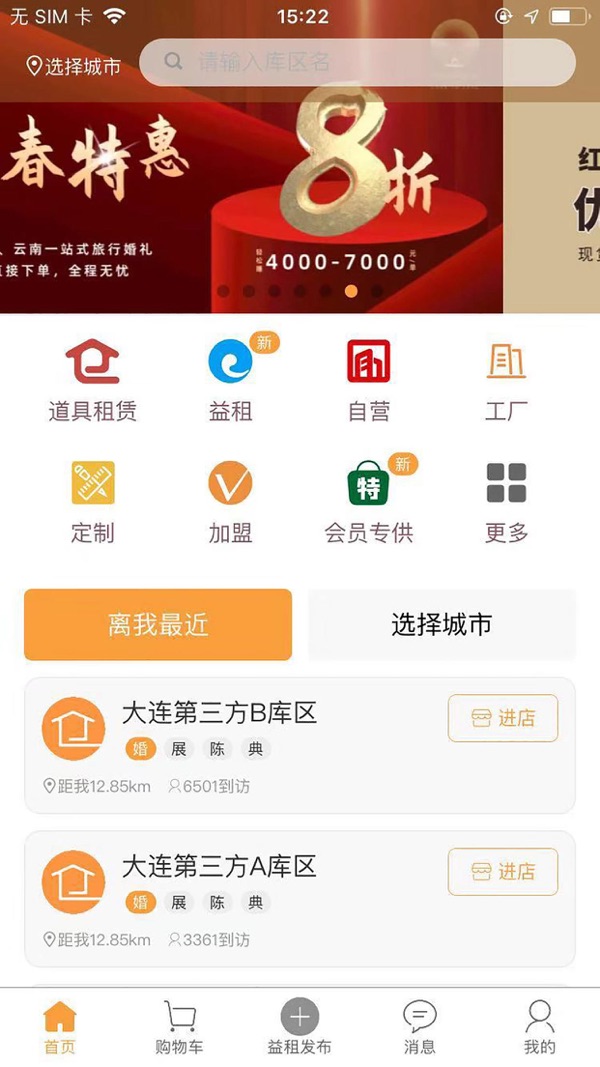The height and width of the screenshot is (1067, 600).
Task: Open the 工厂 category
Action: pos(506,380)
